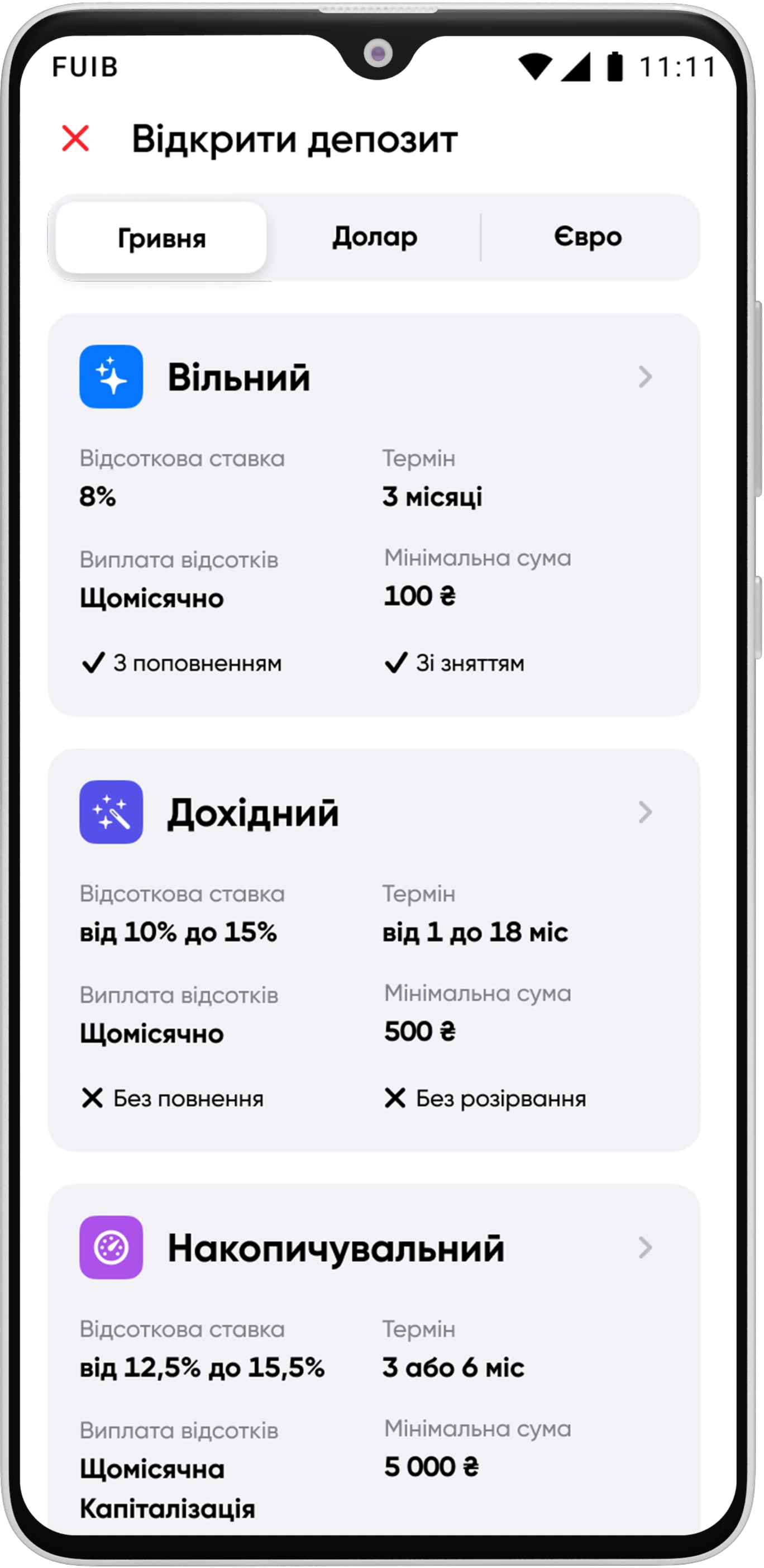This screenshot has height=1568, width=764.
Task: Open the Вільний deposit card
Action: tap(374, 377)
